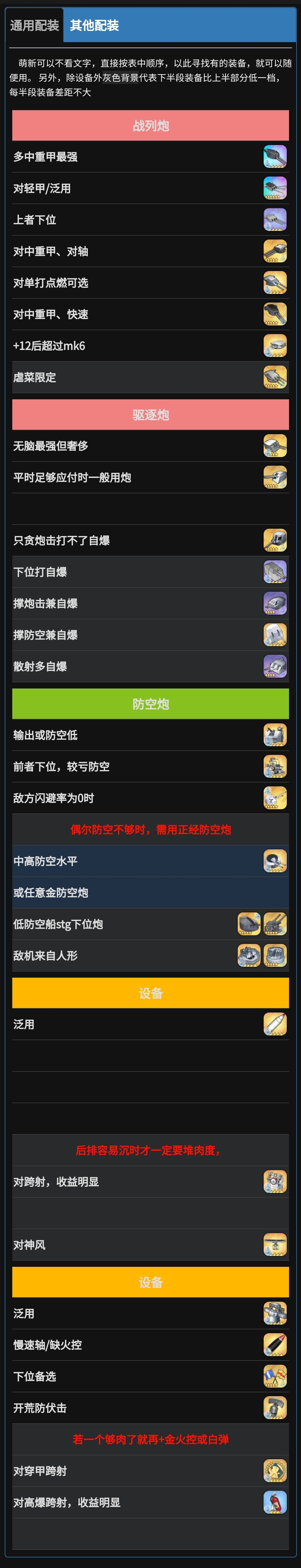
Task: Open equipment icon for 输出或防空低
Action: [275, 735]
